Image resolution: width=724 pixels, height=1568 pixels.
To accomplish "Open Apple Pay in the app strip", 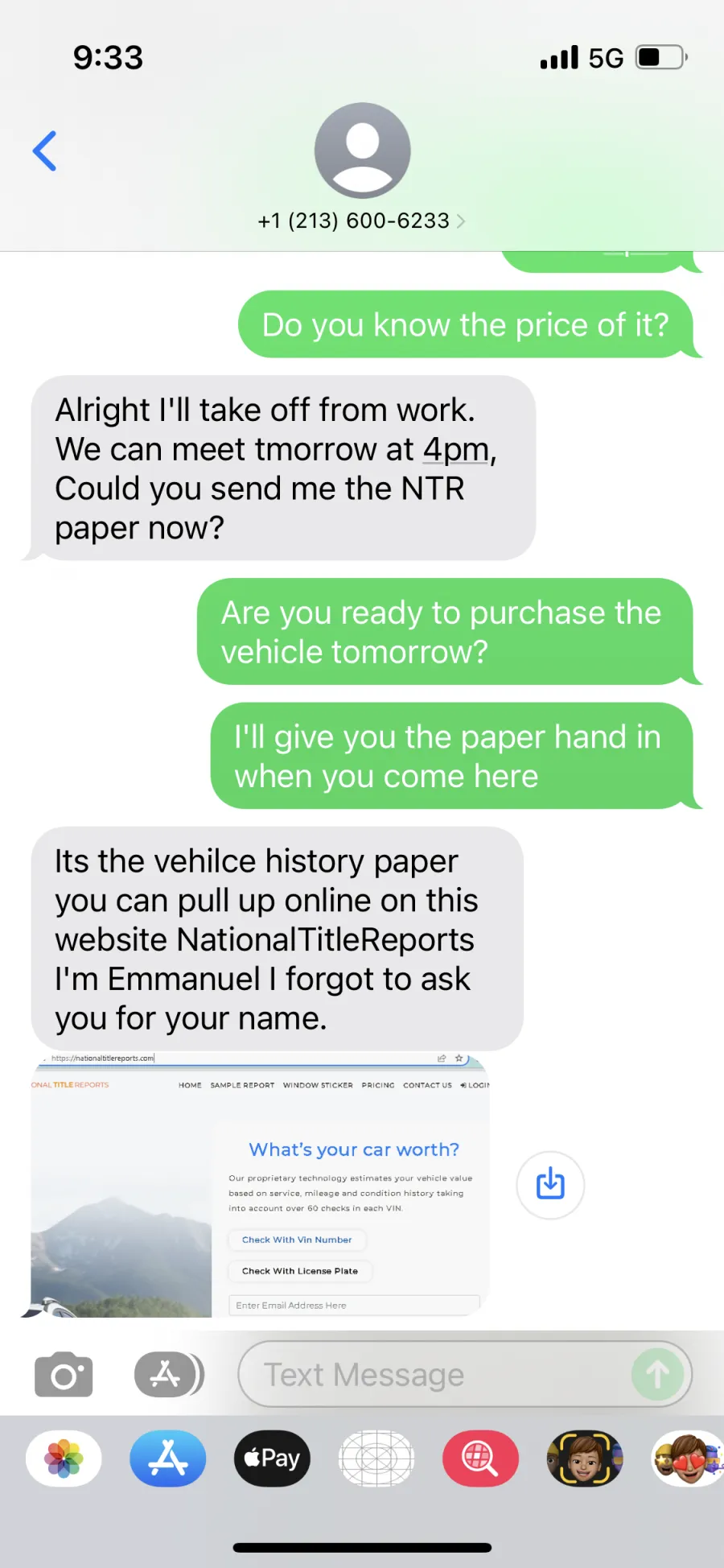I will 272,1459.
